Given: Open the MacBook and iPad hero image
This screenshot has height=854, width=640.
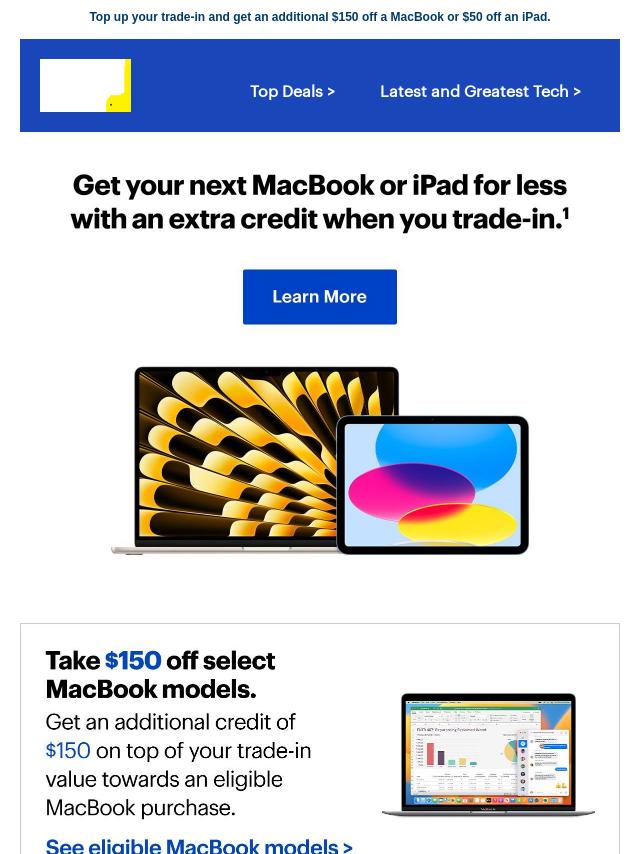Looking at the screenshot, I should 320,461.
